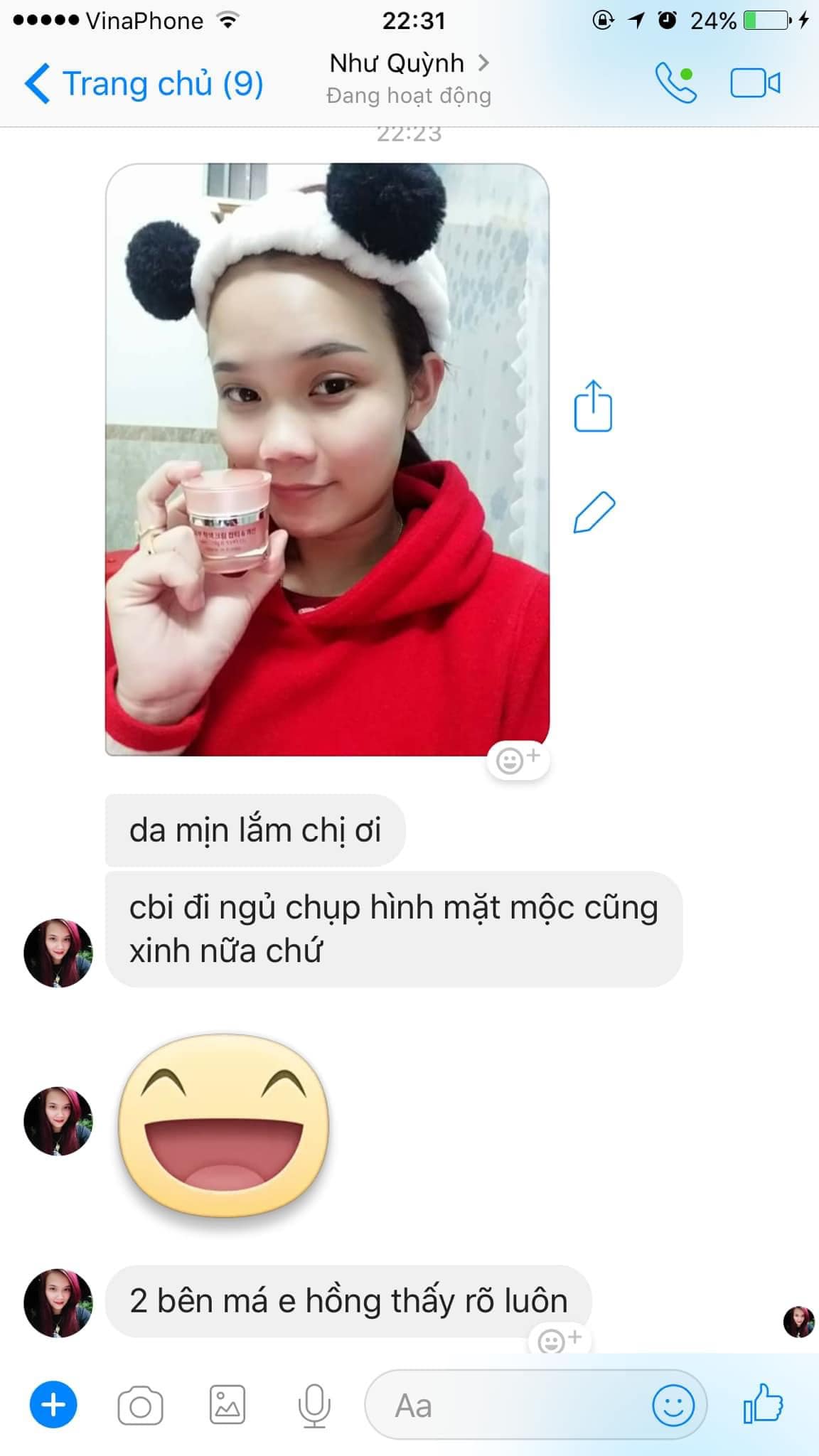Pick an image from the gallery
The height and width of the screenshot is (1456, 819).
227,1405
